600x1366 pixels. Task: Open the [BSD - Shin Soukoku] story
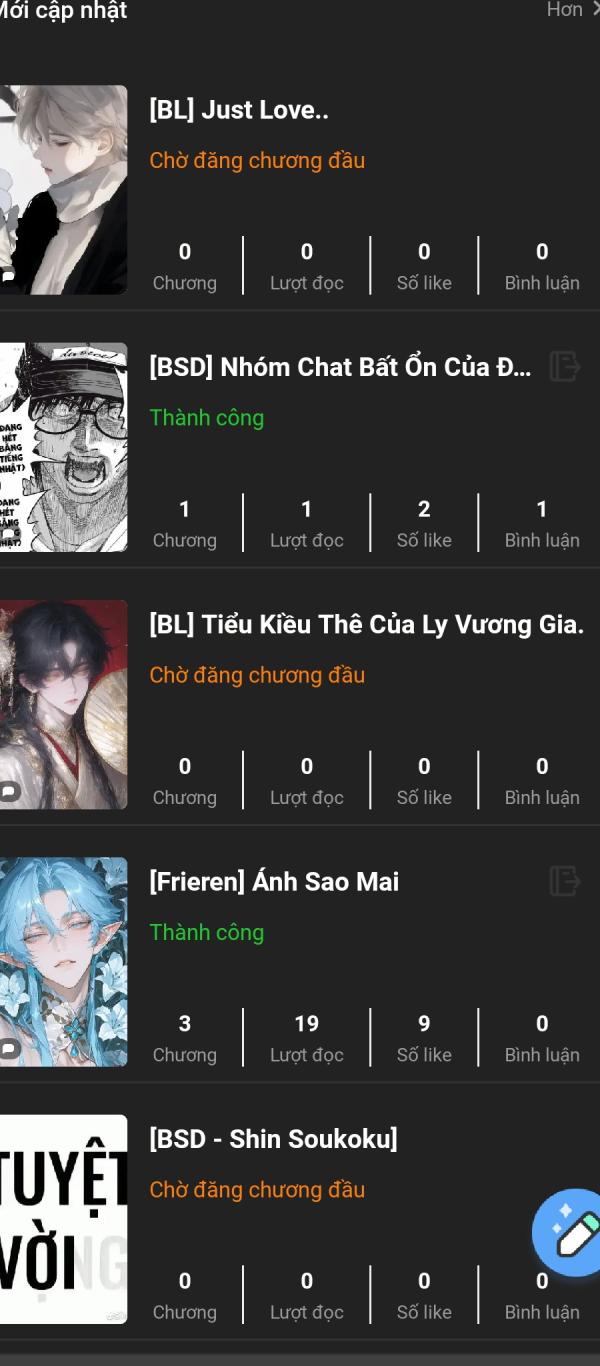click(x=273, y=1139)
